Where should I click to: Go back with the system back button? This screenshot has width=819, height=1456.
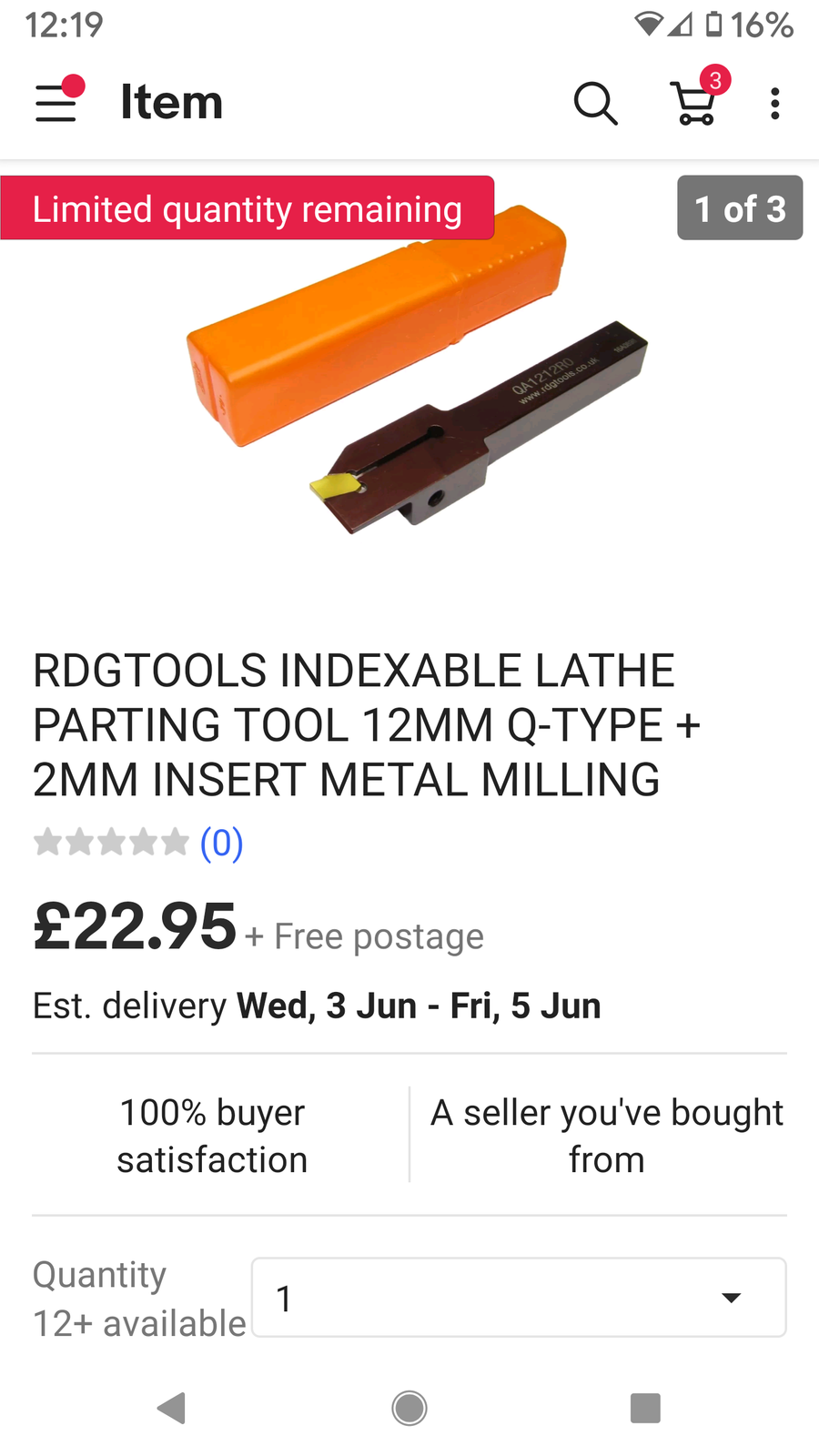171,1408
